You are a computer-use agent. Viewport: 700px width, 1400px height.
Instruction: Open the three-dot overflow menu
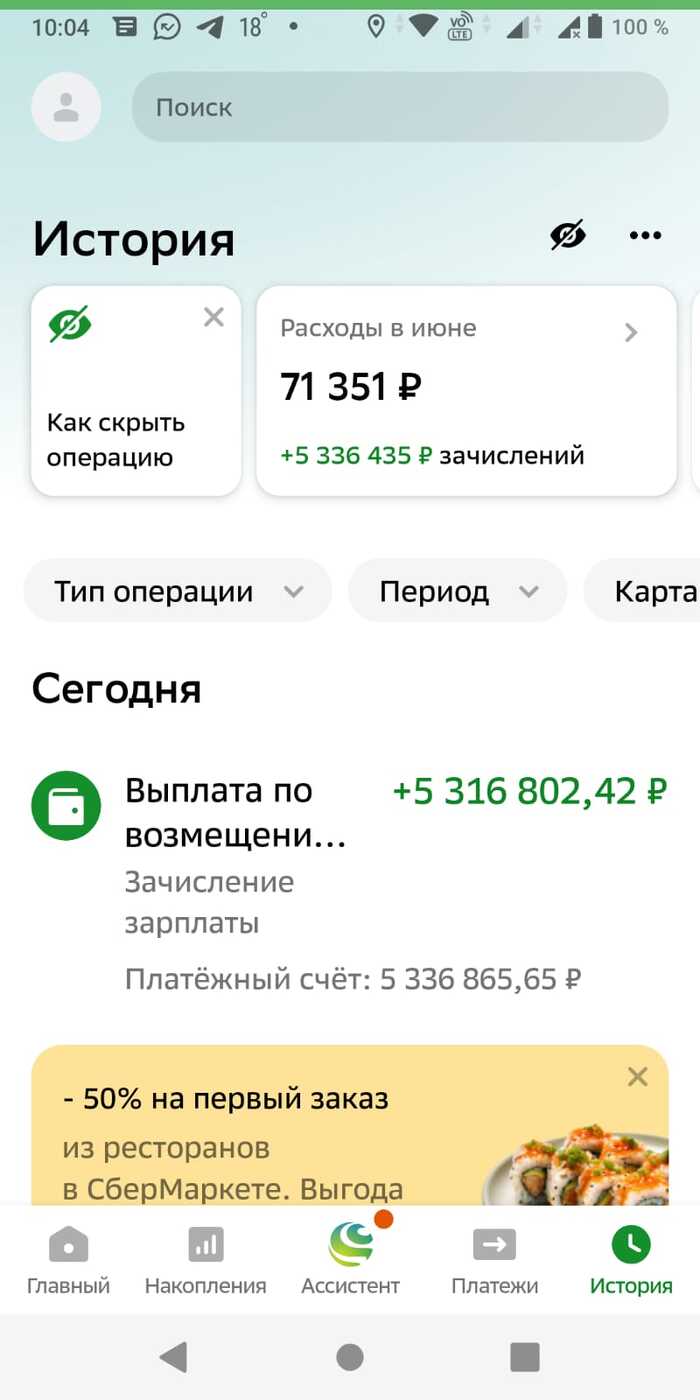645,236
